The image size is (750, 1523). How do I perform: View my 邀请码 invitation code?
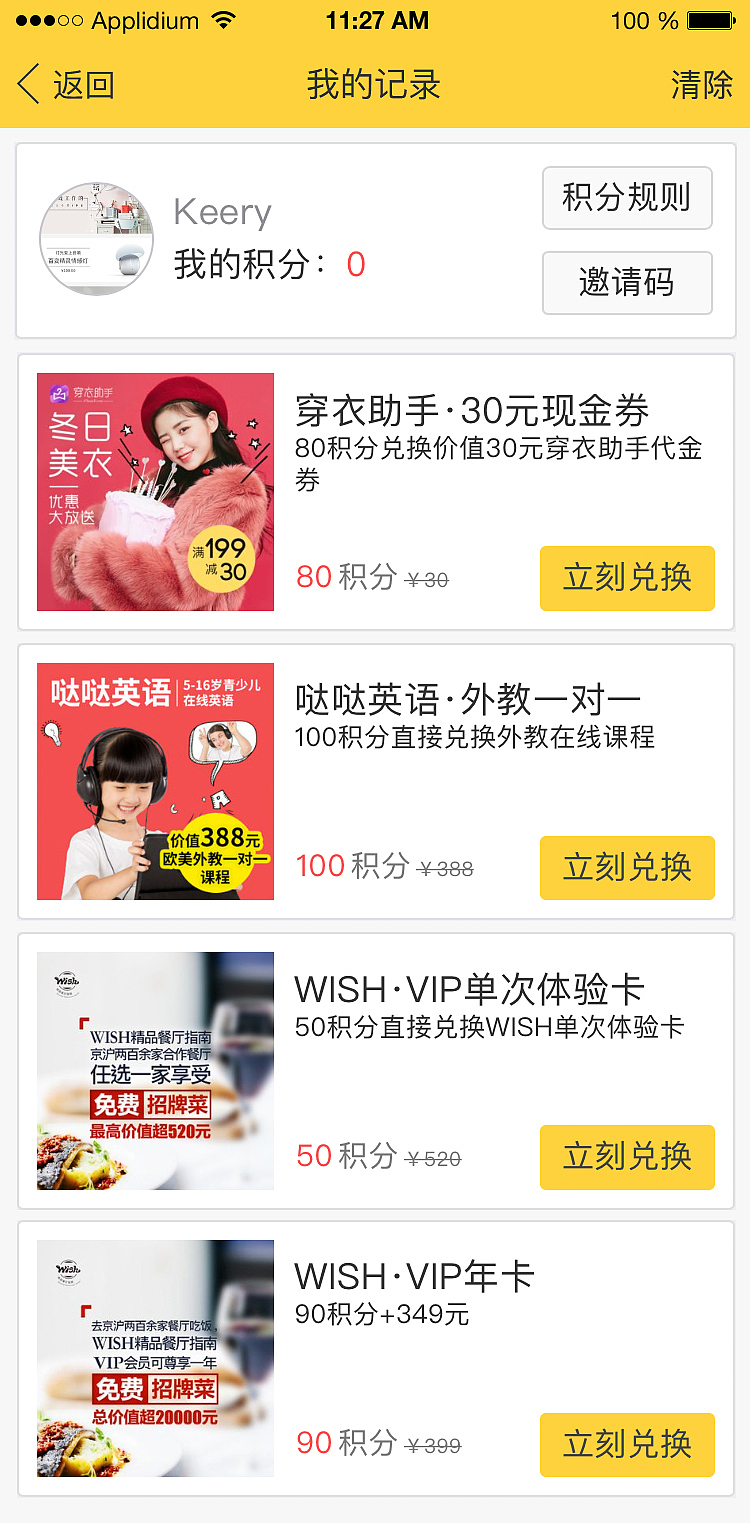point(627,283)
